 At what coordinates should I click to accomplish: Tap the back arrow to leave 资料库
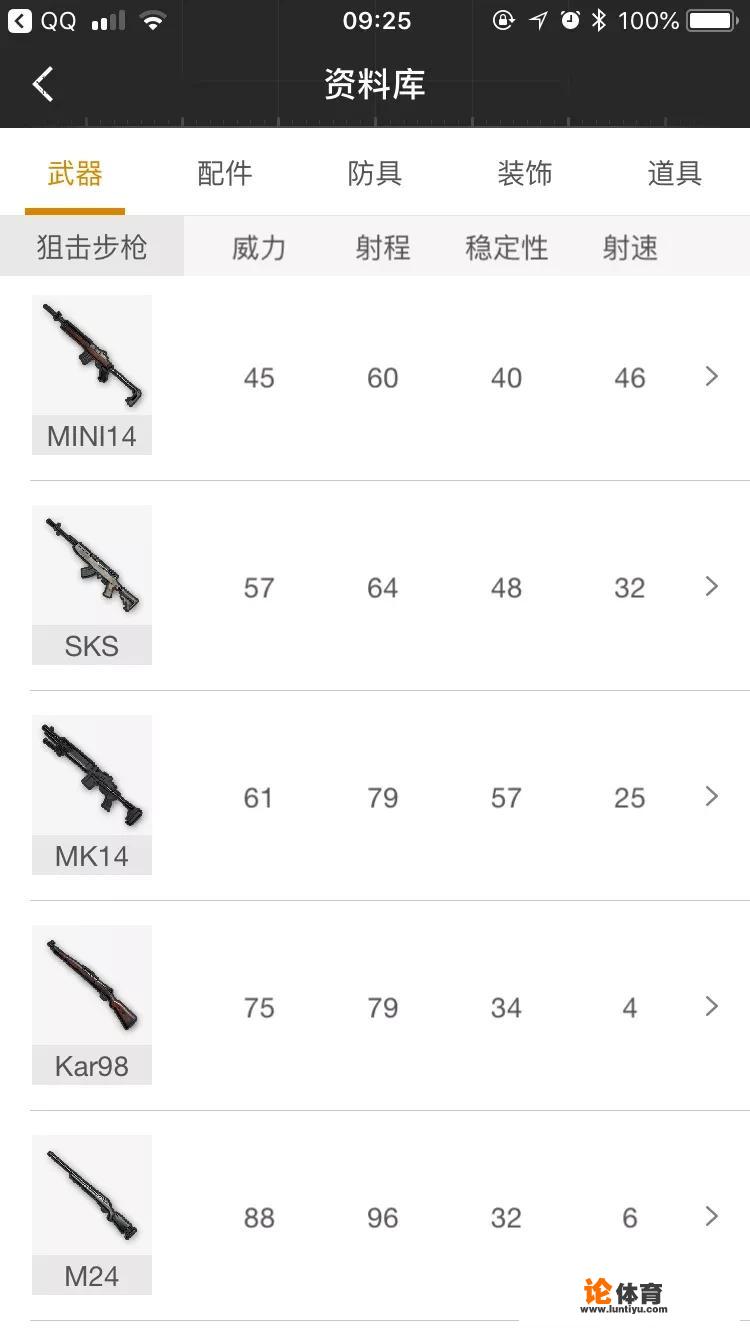(42, 84)
